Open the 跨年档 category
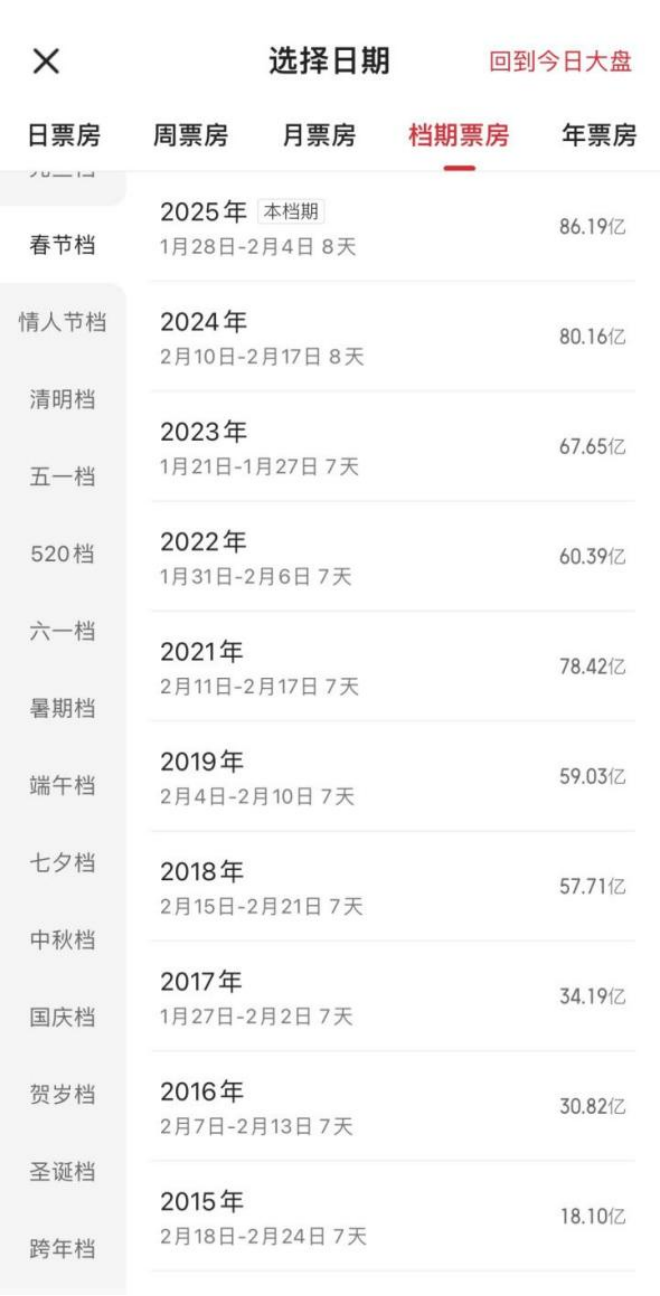This screenshot has height=1296, width=660. (63, 1248)
